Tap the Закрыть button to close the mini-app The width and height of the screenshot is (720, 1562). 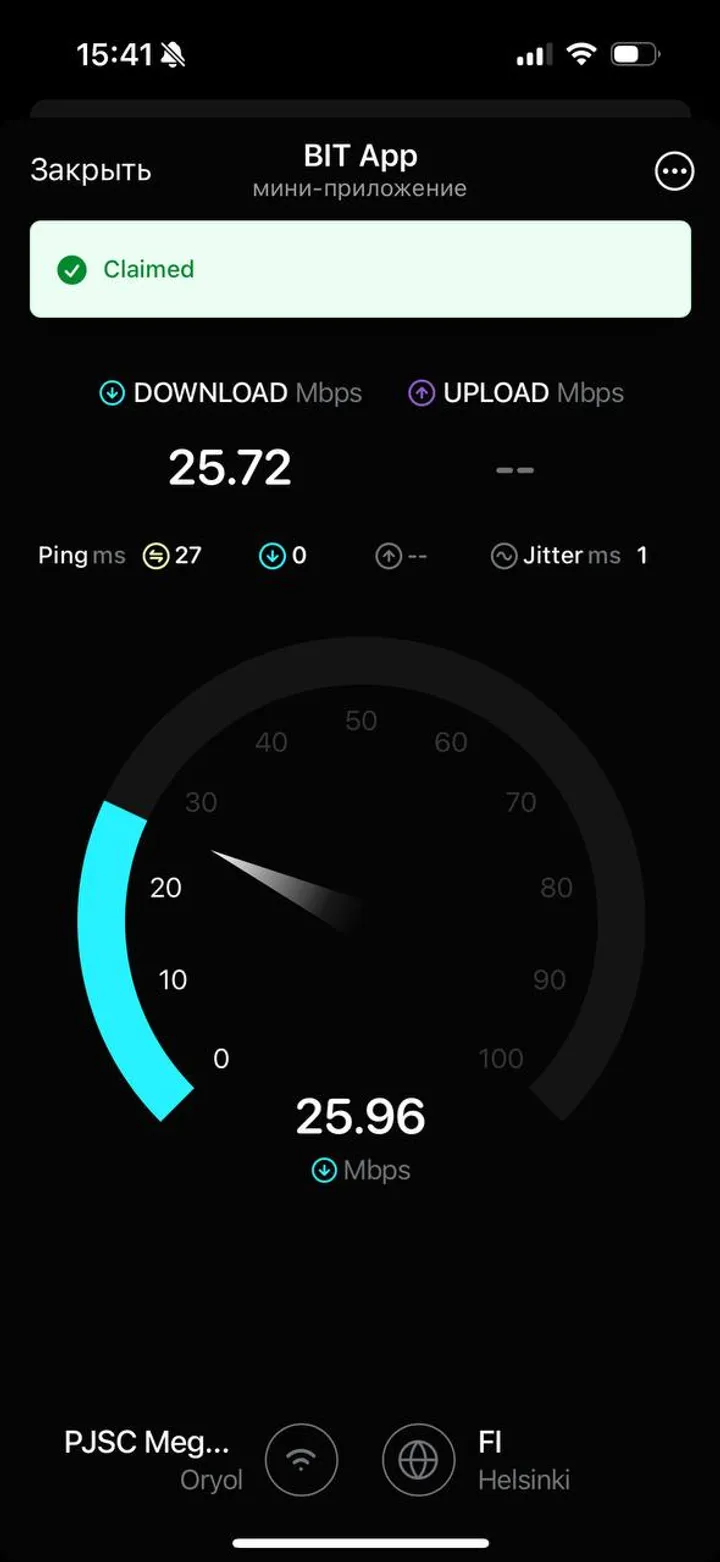pyautogui.click(x=90, y=171)
